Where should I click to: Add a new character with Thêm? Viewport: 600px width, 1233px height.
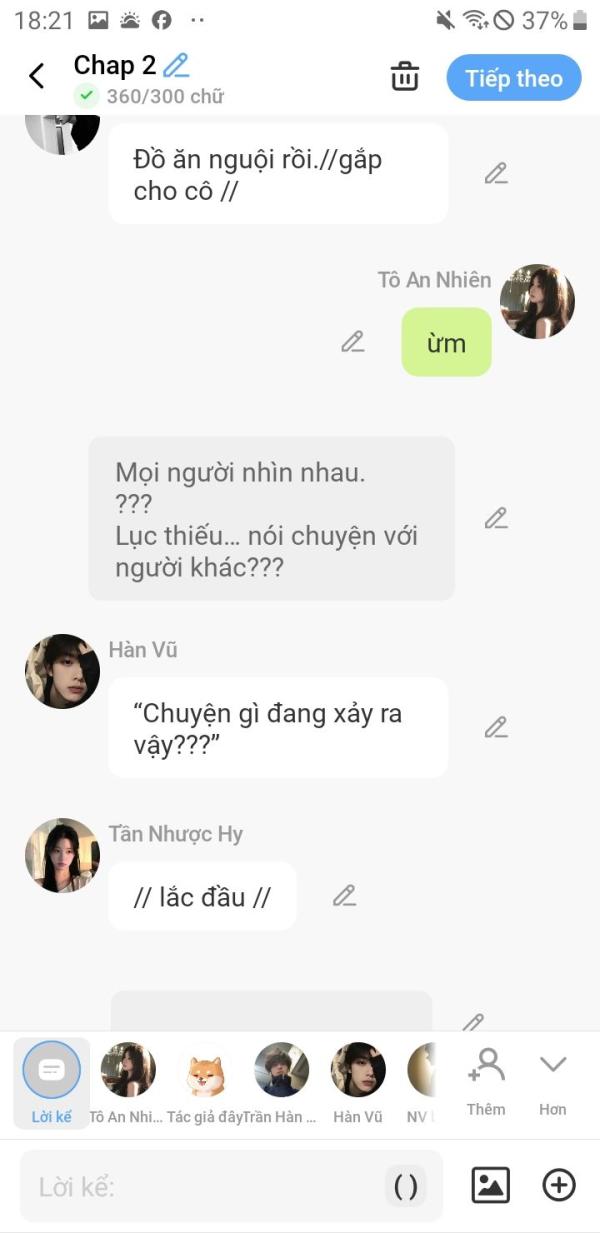(x=486, y=1082)
